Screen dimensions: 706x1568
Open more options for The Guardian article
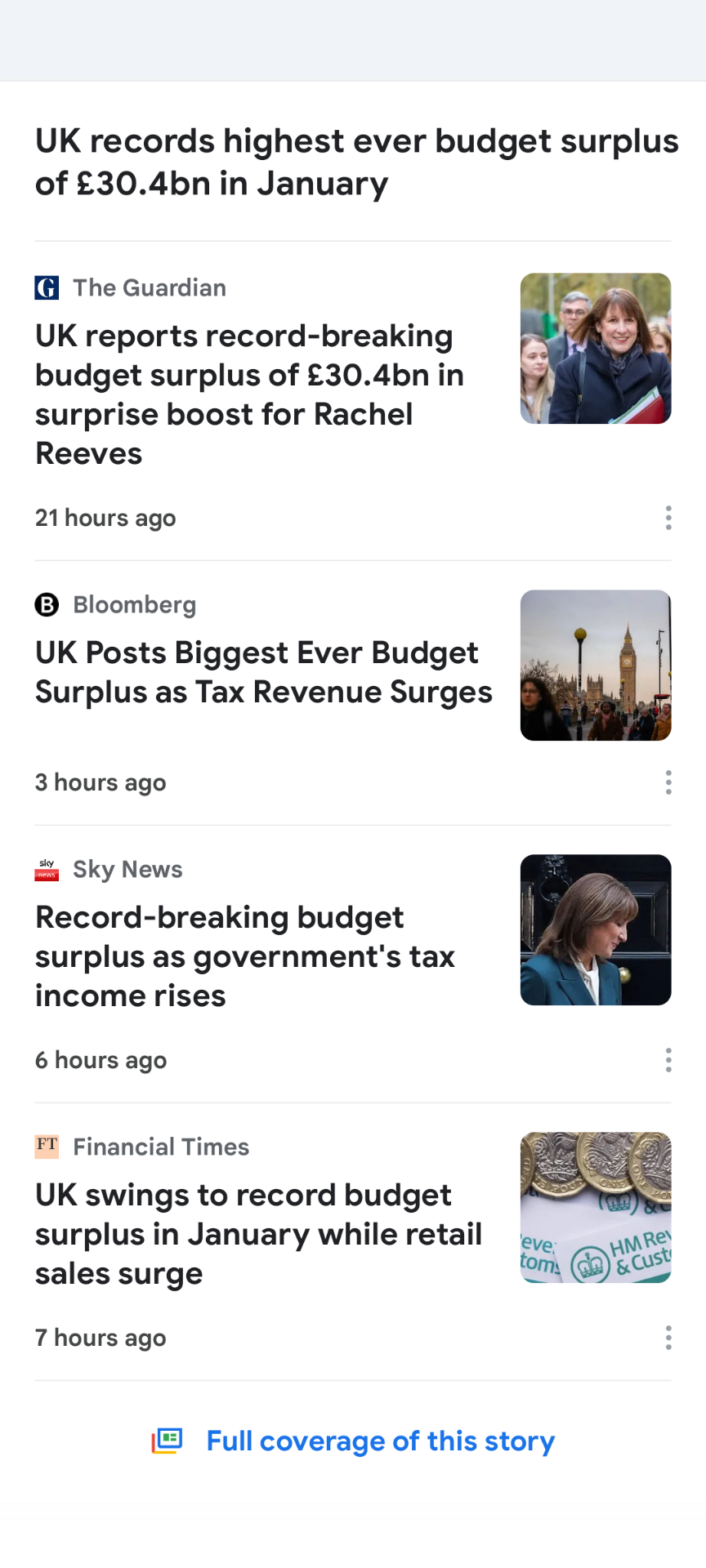pos(668,518)
